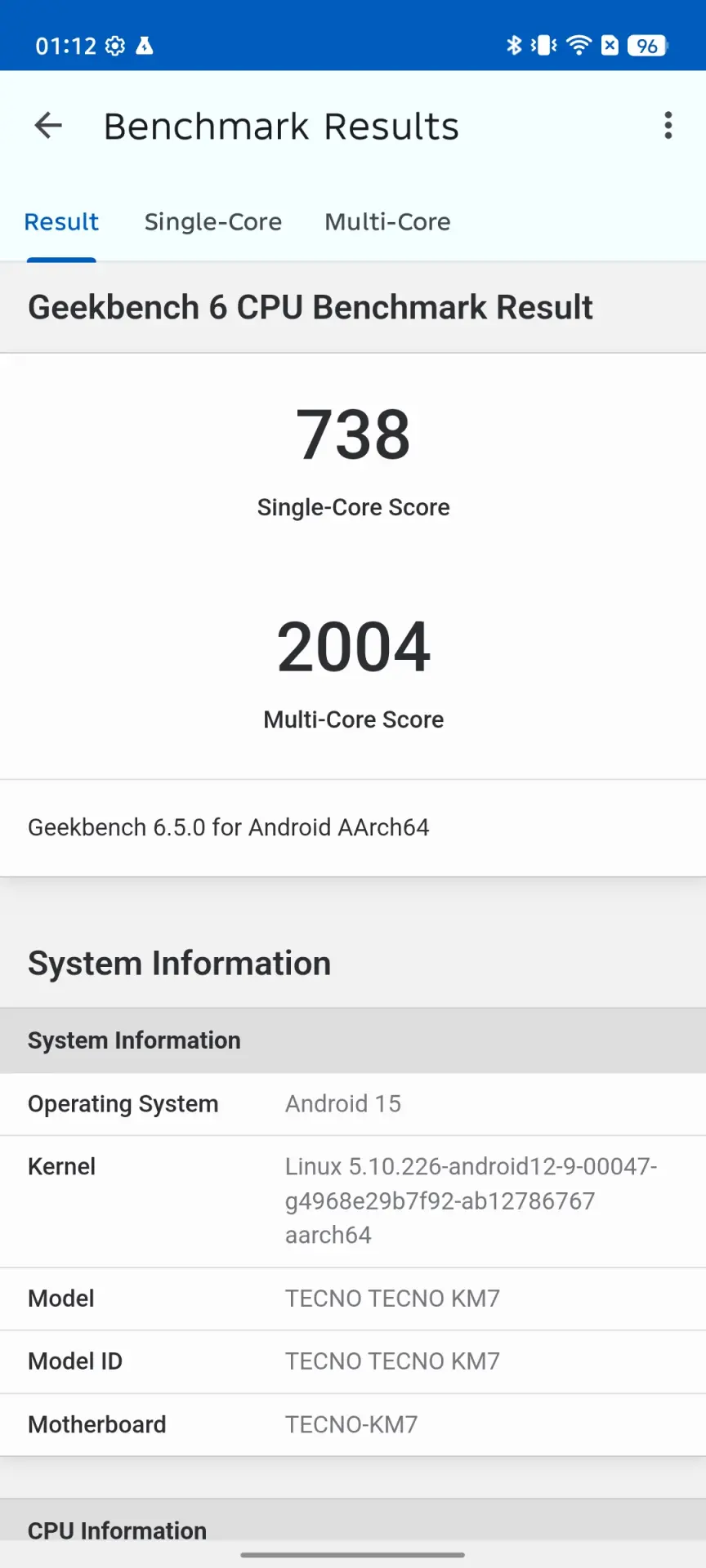Click the Bluetooth status bar icon

pos(515,46)
